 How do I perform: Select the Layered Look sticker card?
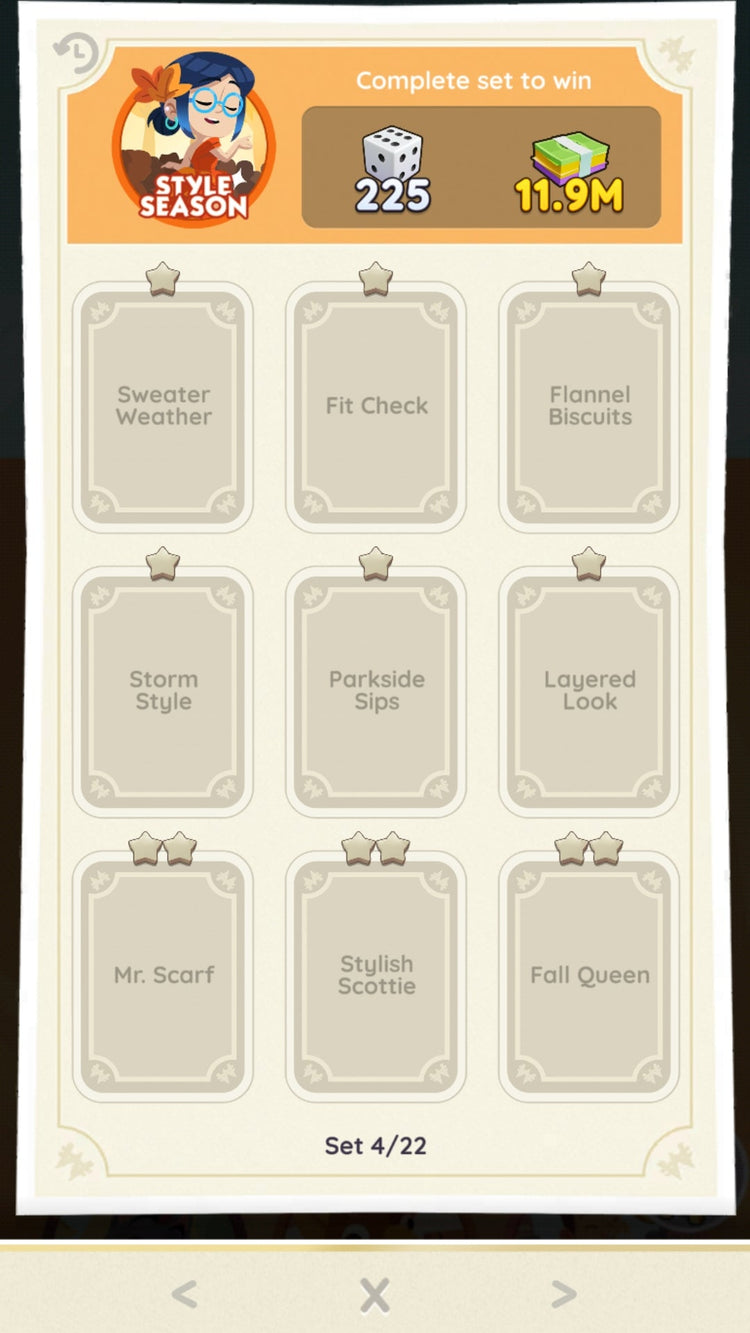pos(589,691)
